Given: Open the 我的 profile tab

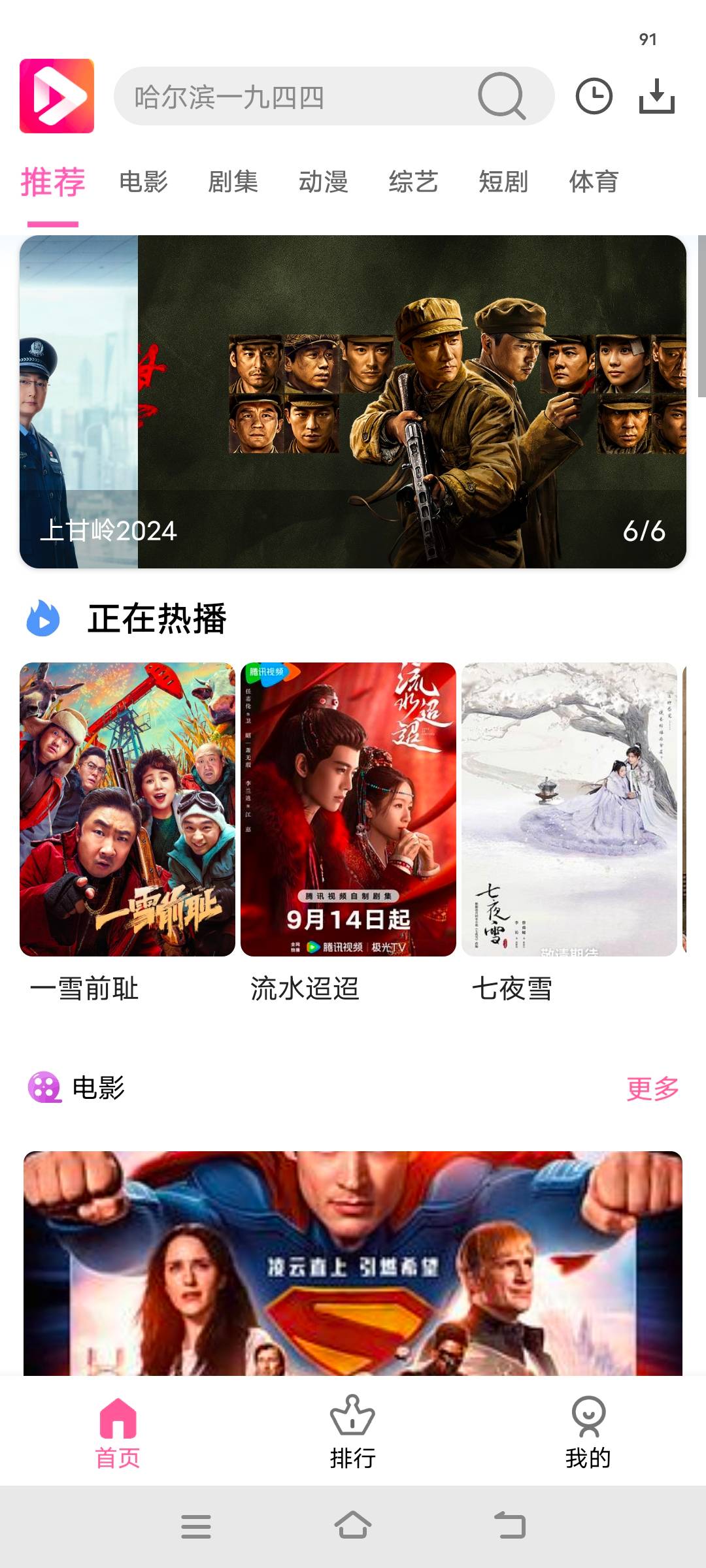Looking at the screenshot, I should pos(588,1432).
